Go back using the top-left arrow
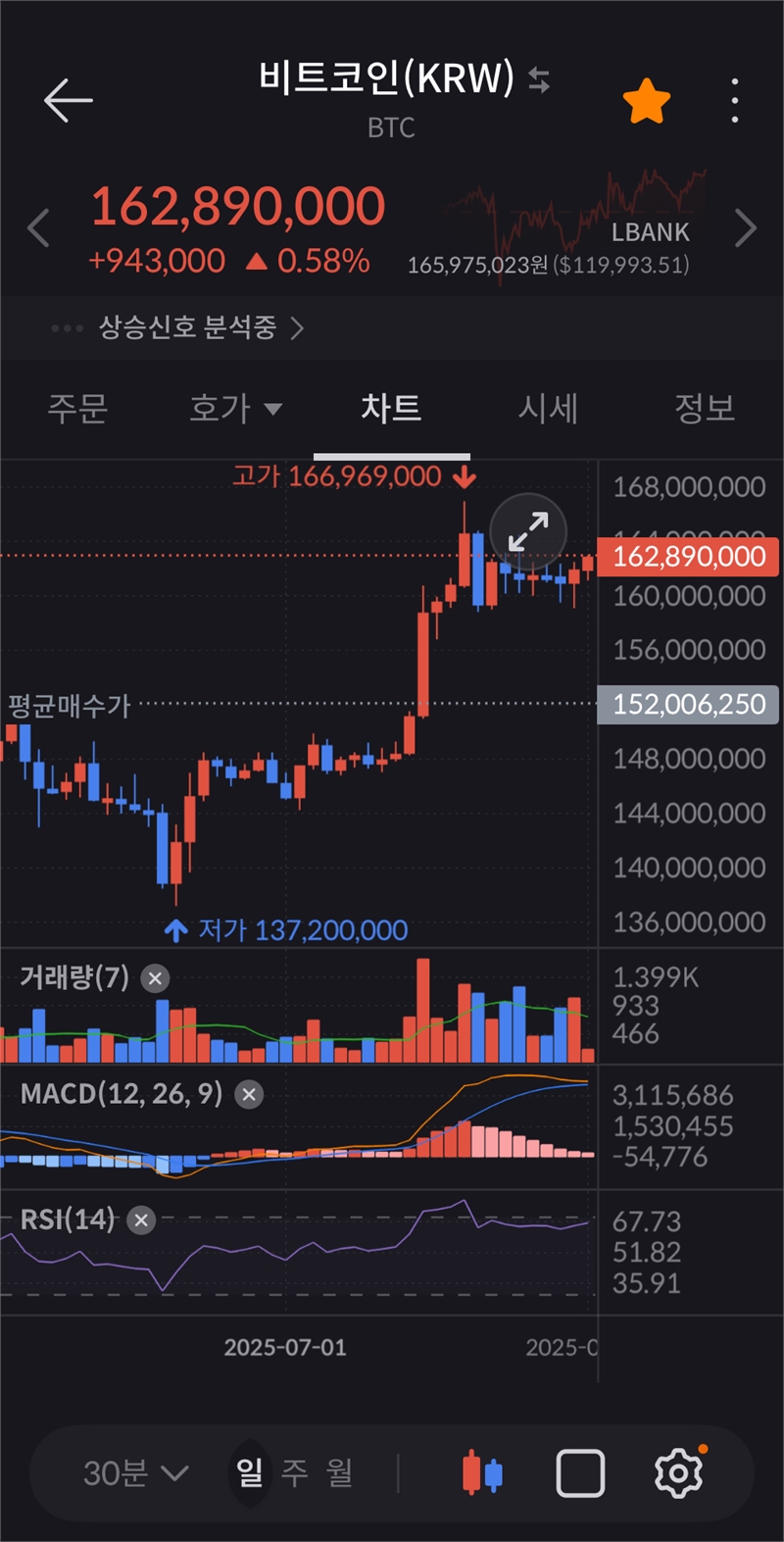 (68, 100)
